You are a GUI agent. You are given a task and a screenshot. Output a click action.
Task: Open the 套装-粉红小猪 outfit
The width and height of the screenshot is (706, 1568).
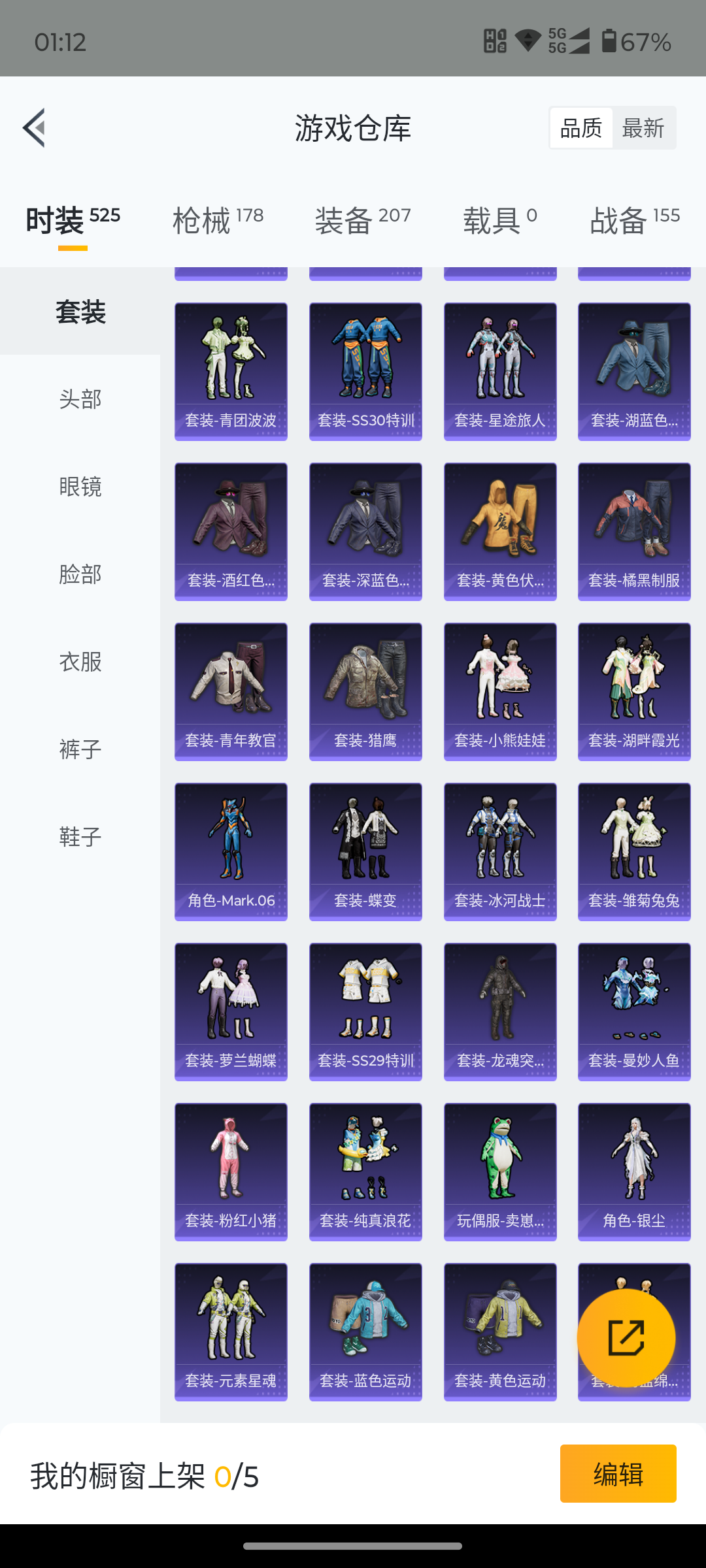pos(231,1171)
